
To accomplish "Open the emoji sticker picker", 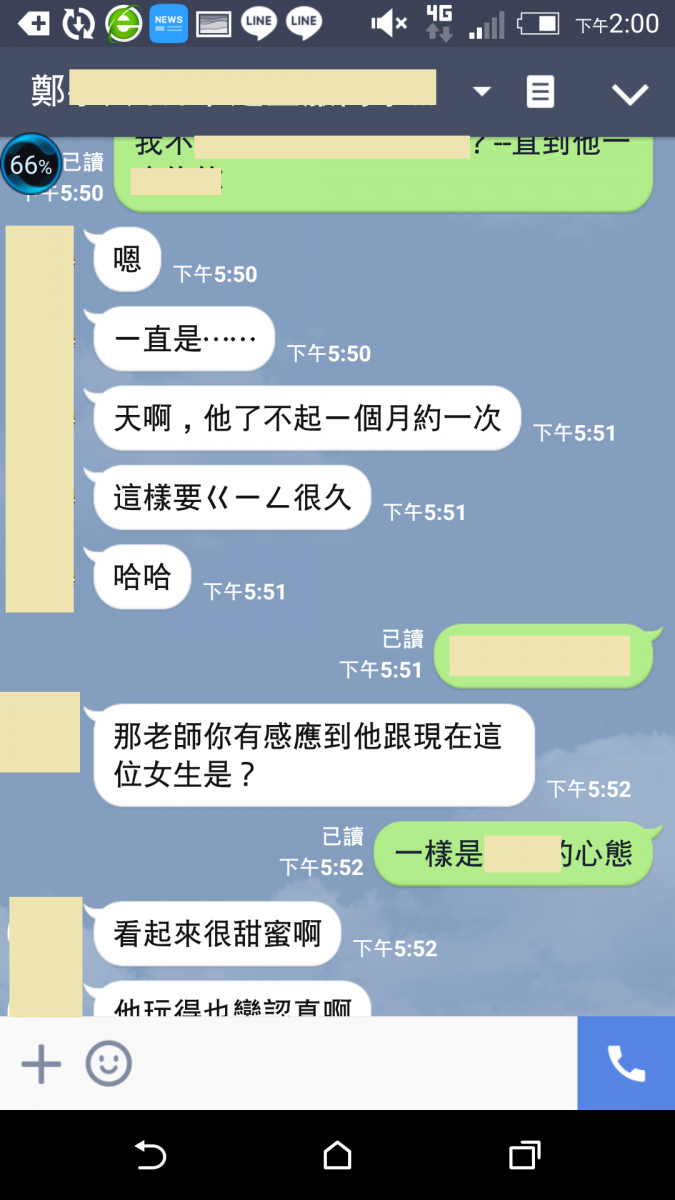I will pyautogui.click(x=108, y=1063).
